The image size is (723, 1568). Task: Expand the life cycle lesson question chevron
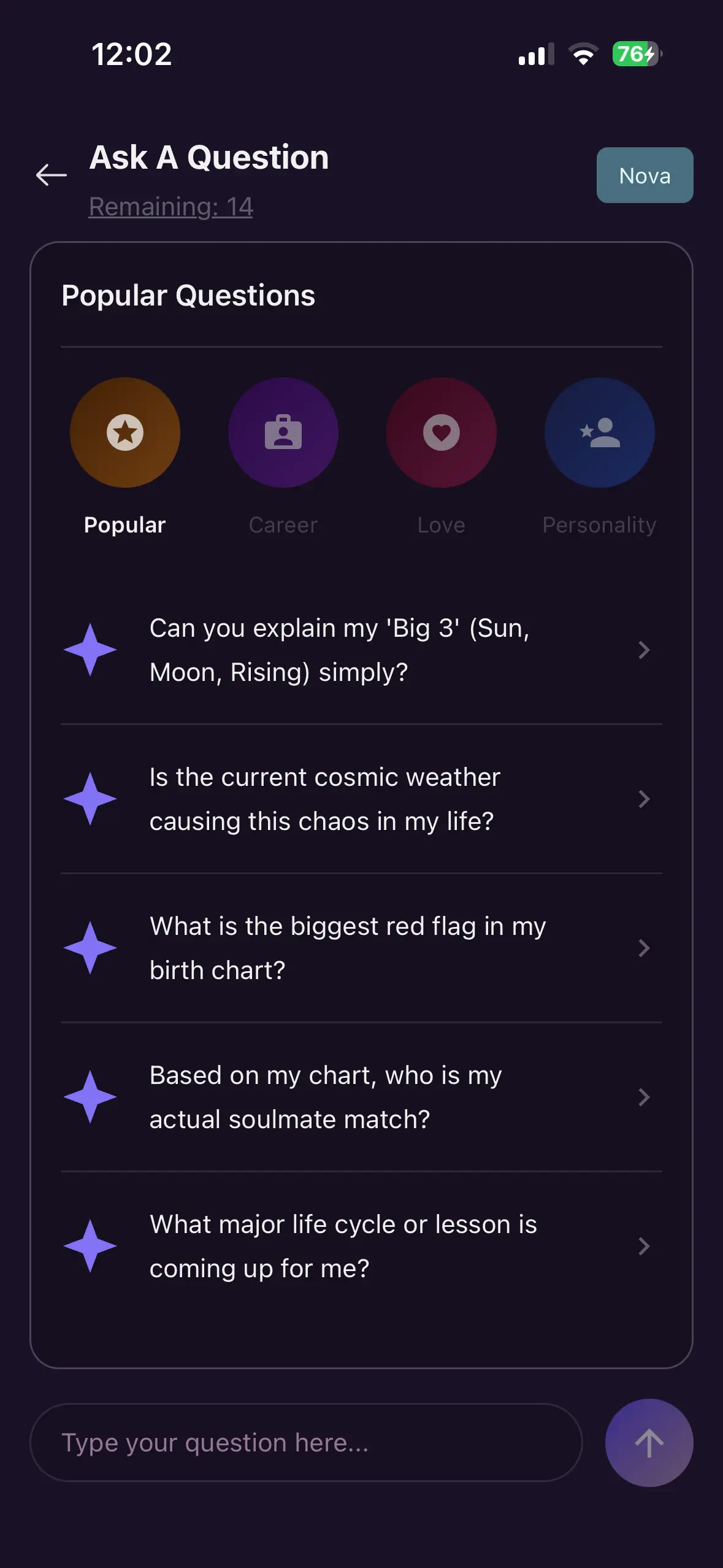(644, 1246)
